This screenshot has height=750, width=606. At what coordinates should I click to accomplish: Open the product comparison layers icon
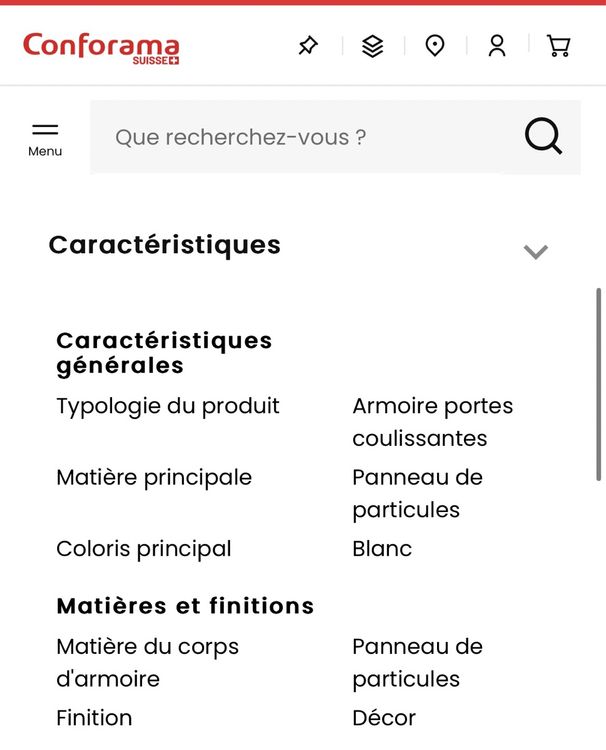point(372,46)
